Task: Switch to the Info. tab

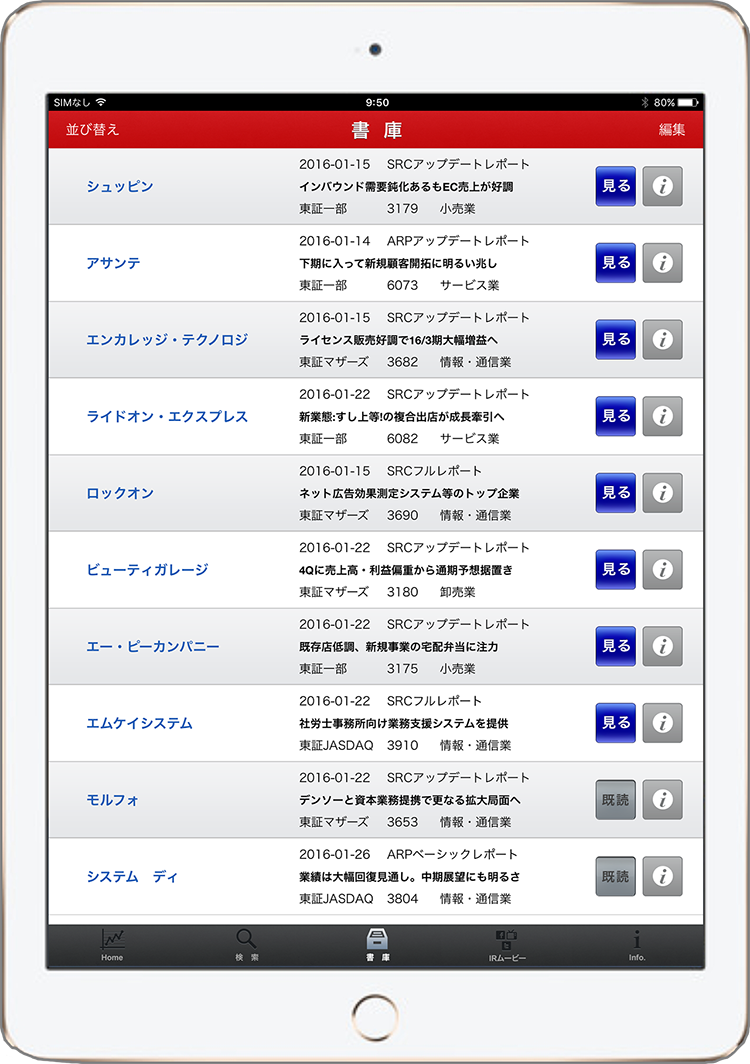Action: 637,945
